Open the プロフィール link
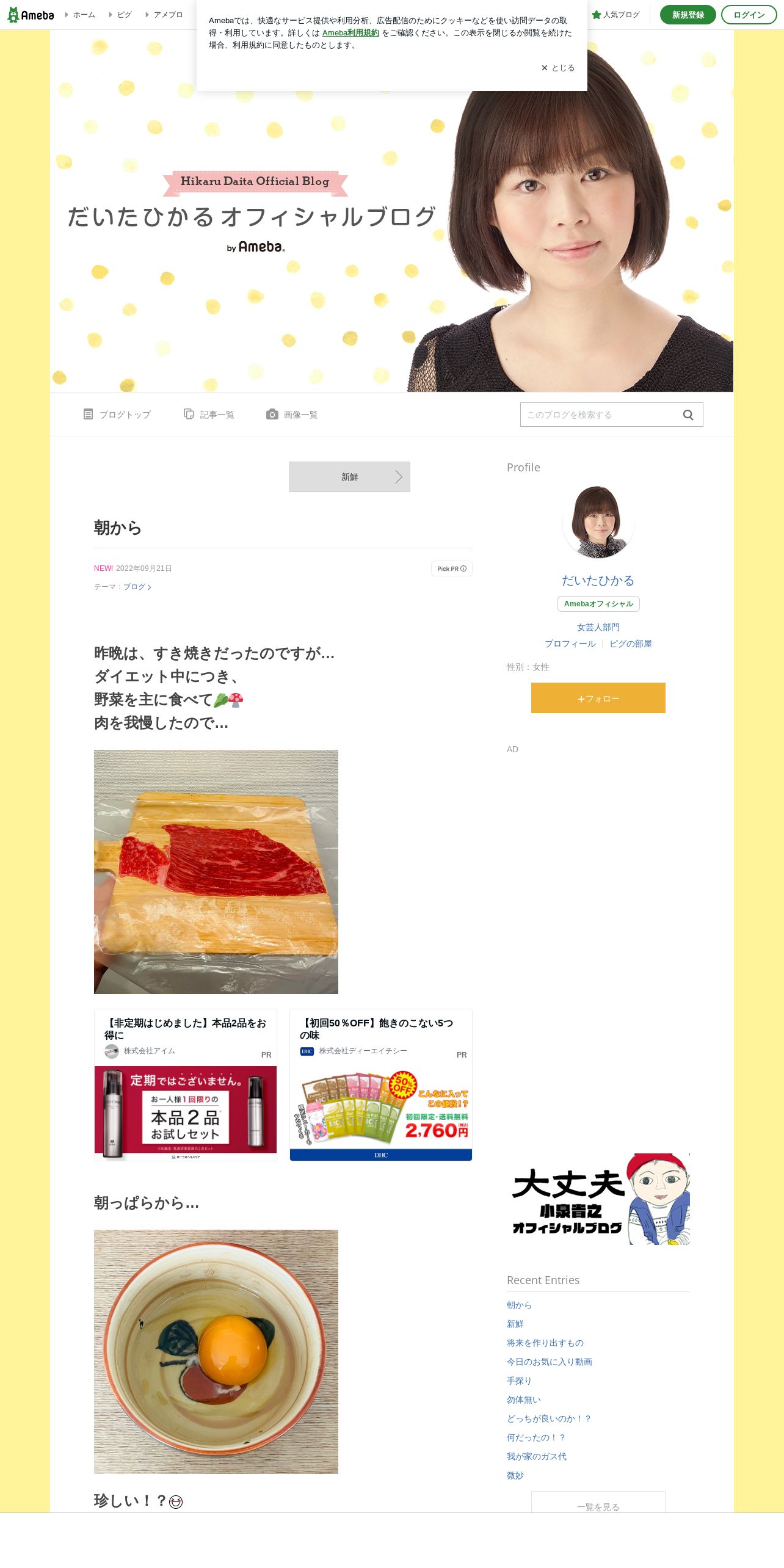 (x=570, y=644)
